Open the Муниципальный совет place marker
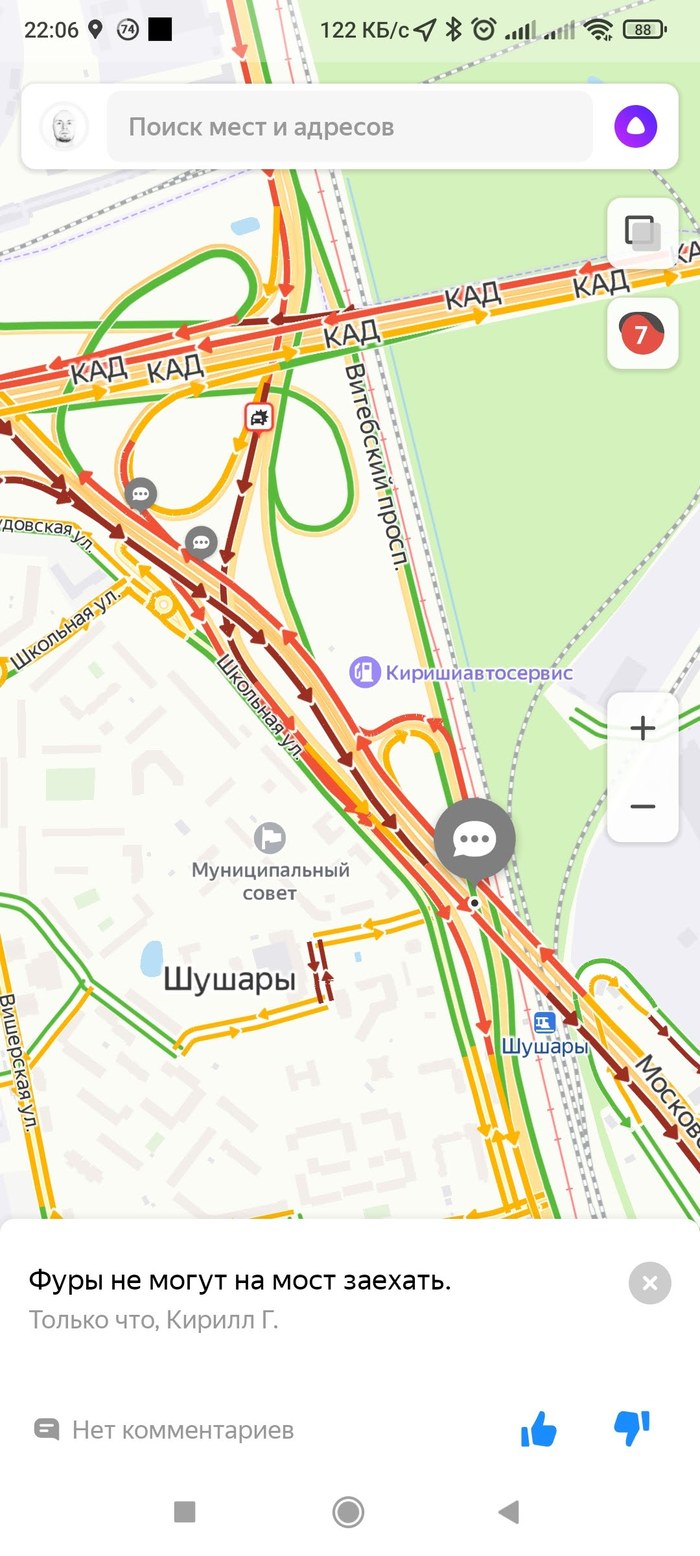700x1556 pixels. [269, 838]
